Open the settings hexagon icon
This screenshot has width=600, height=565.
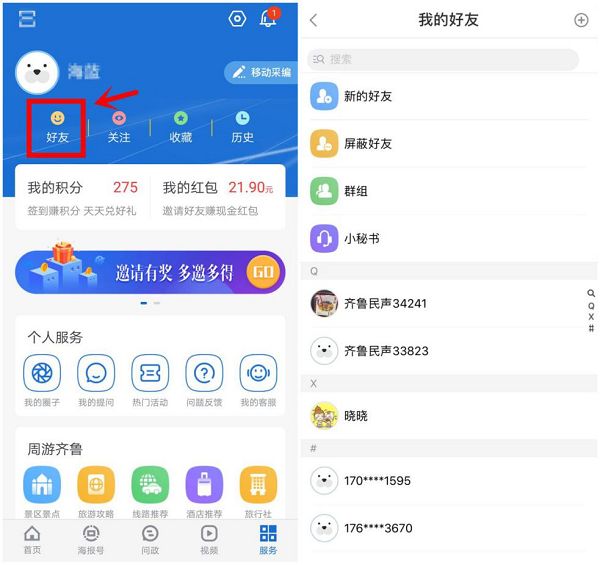tap(237, 19)
